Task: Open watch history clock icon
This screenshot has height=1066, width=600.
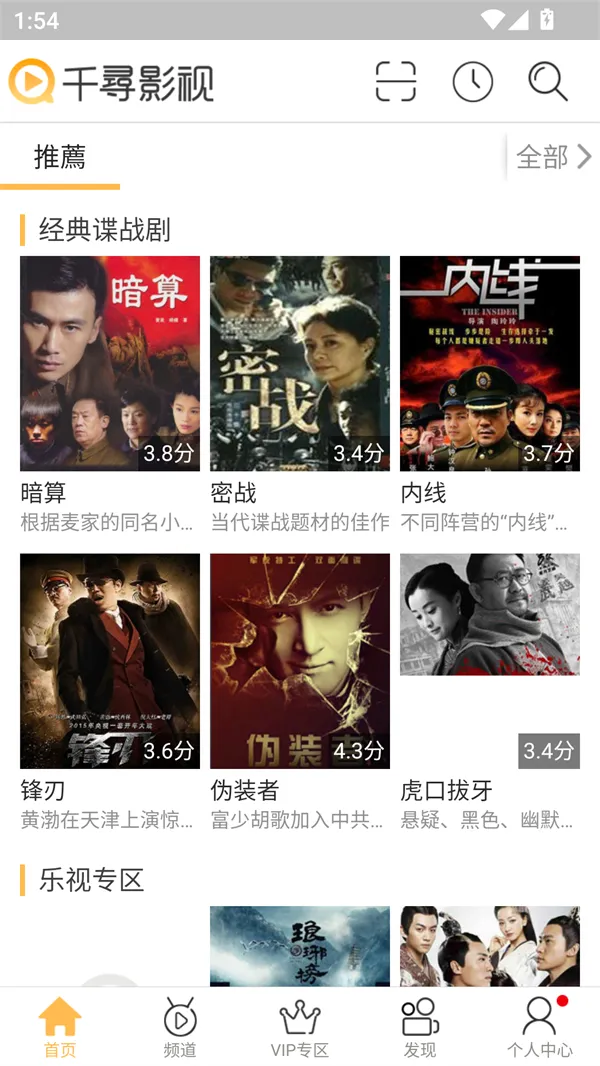Action: [x=472, y=82]
